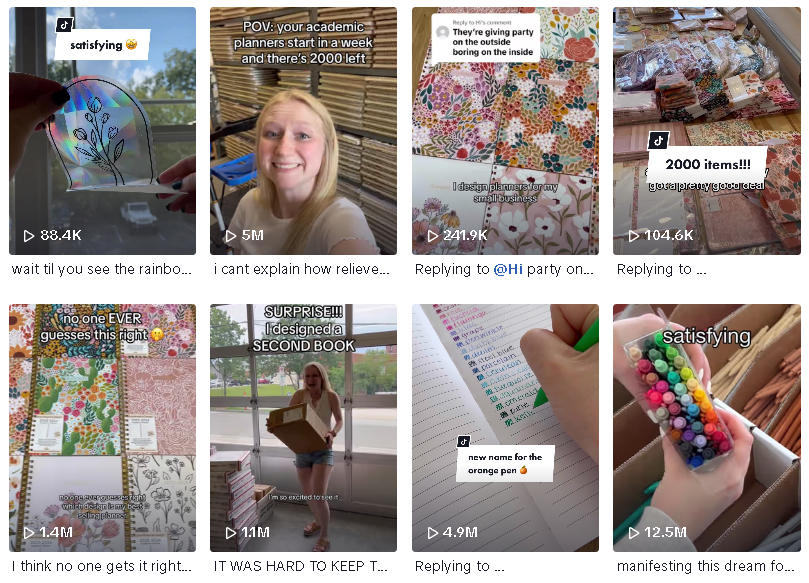Open the 'no one EVER guesses this right' video

click(102, 428)
